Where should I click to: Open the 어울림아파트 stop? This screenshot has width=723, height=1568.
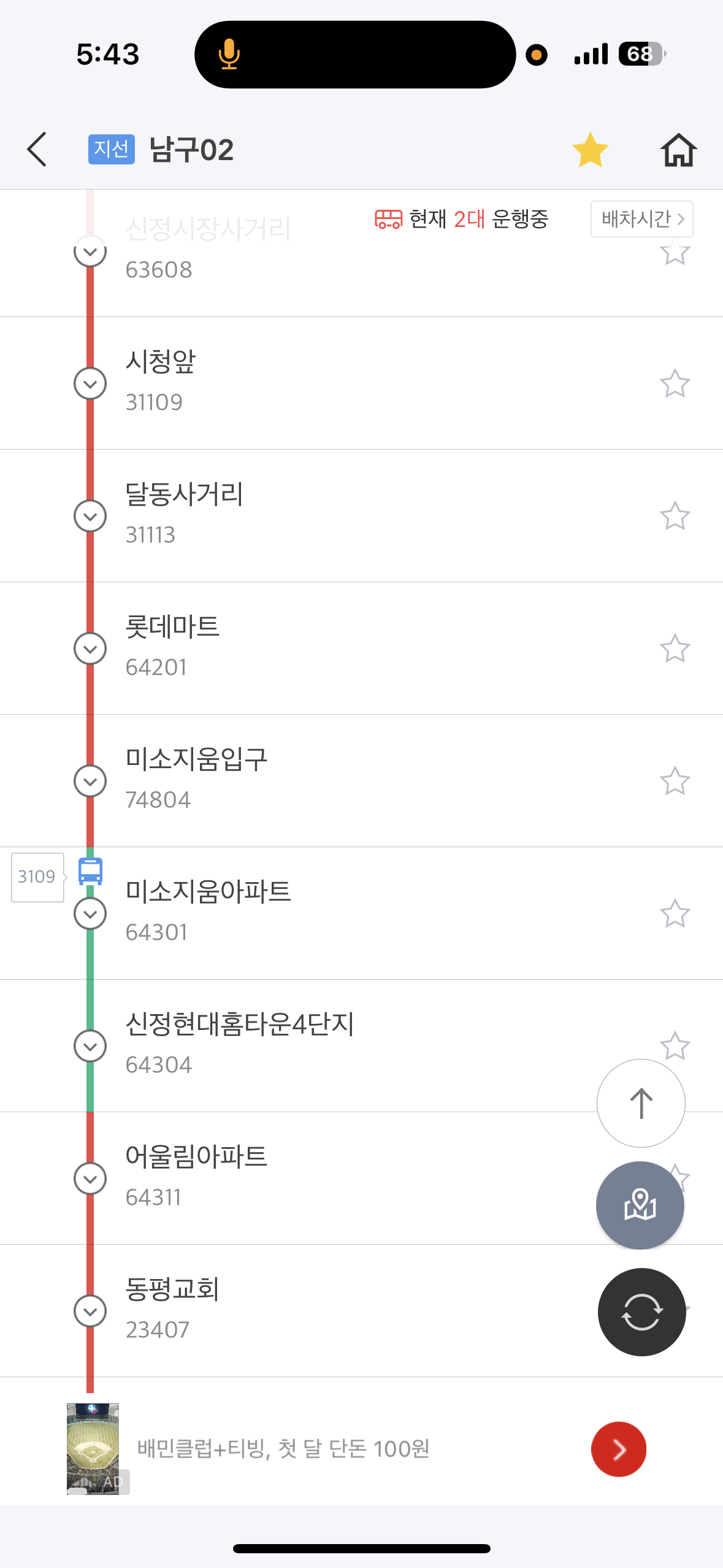(361, 1178)
